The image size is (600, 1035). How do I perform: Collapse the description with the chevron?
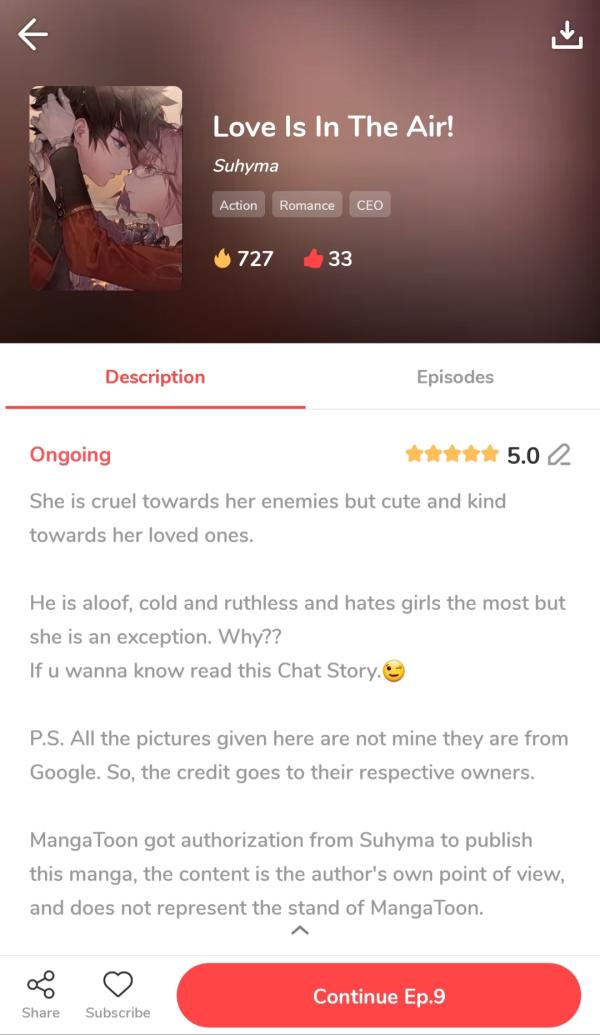299,930
